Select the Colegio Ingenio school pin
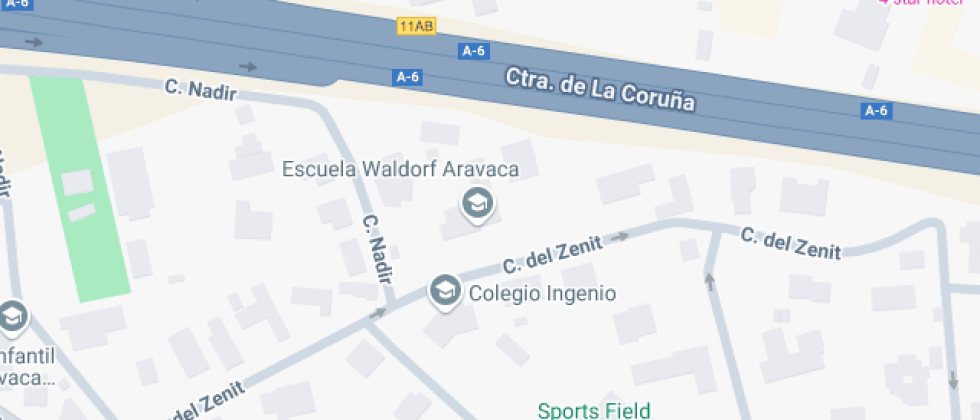 [444, 292]
